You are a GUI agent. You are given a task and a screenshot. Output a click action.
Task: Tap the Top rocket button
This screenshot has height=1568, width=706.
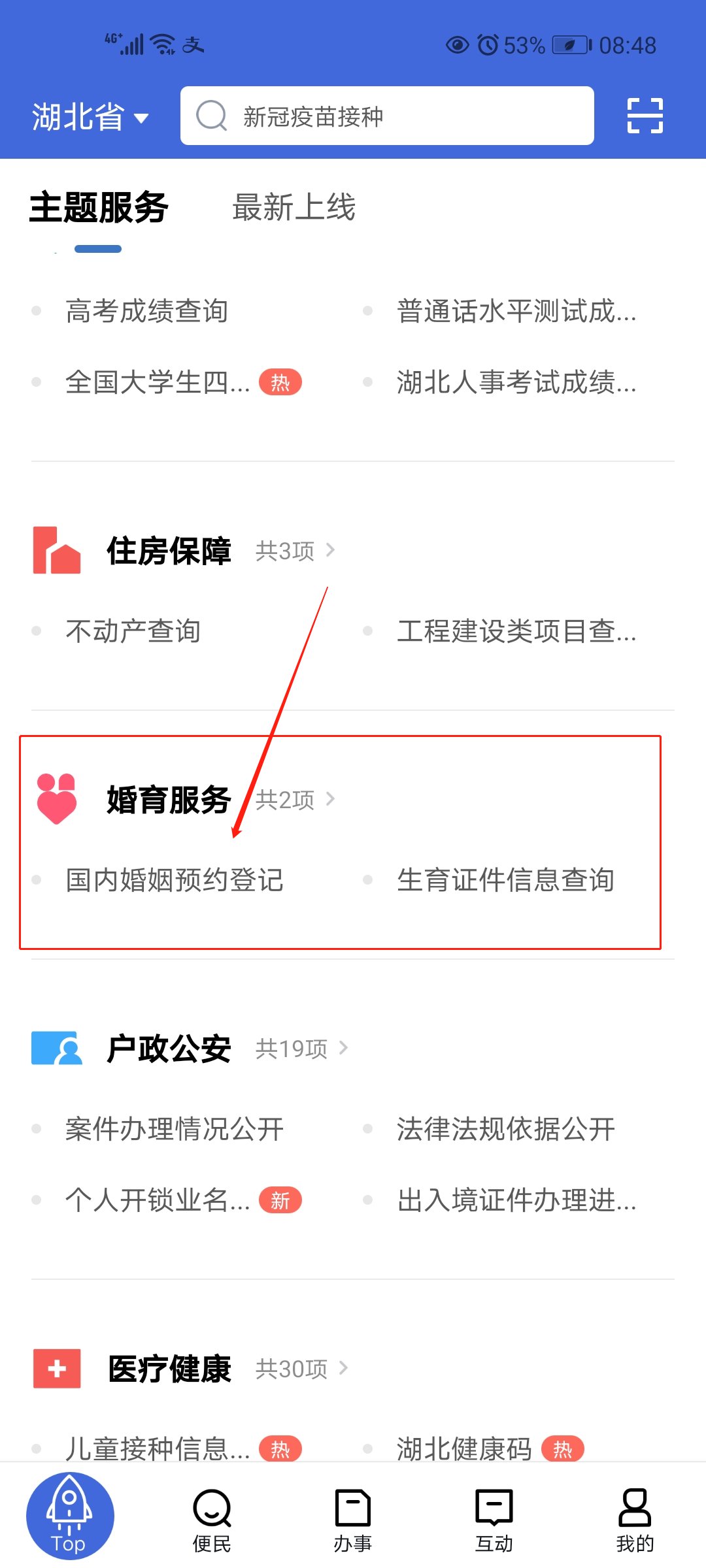pos(70,1516)
